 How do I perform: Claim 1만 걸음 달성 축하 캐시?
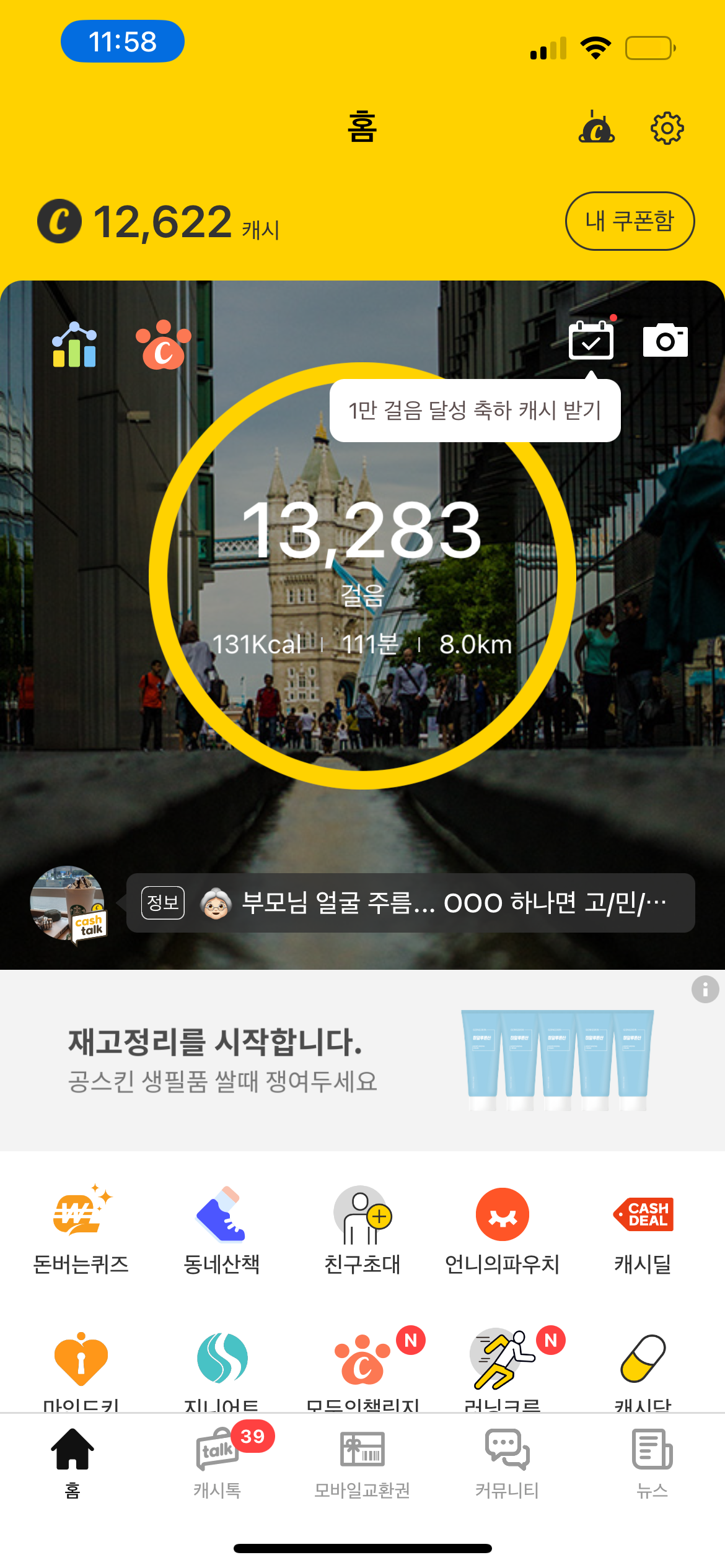(475, 411)
